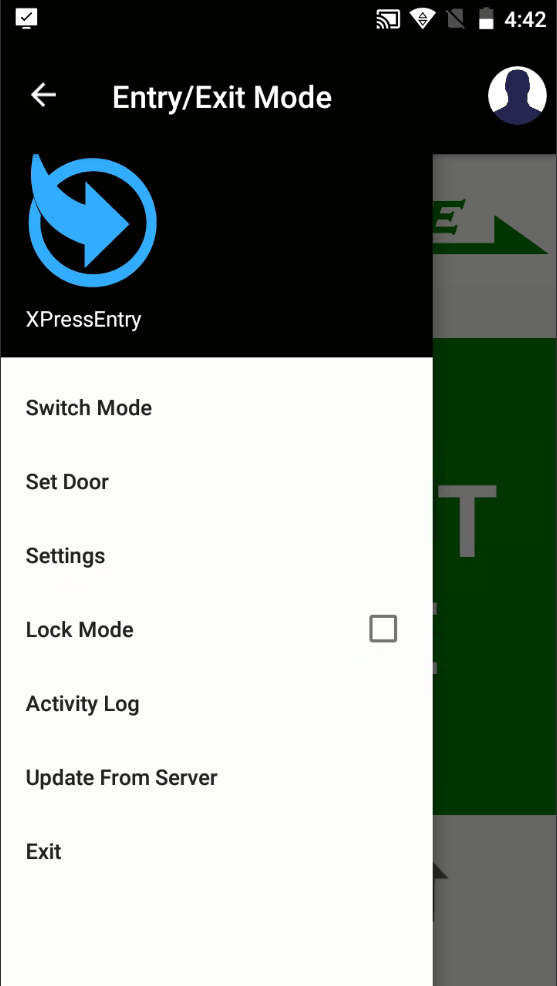Tap Exit in the drawer
The image size is (557, 986).
(x=216, y=851)
